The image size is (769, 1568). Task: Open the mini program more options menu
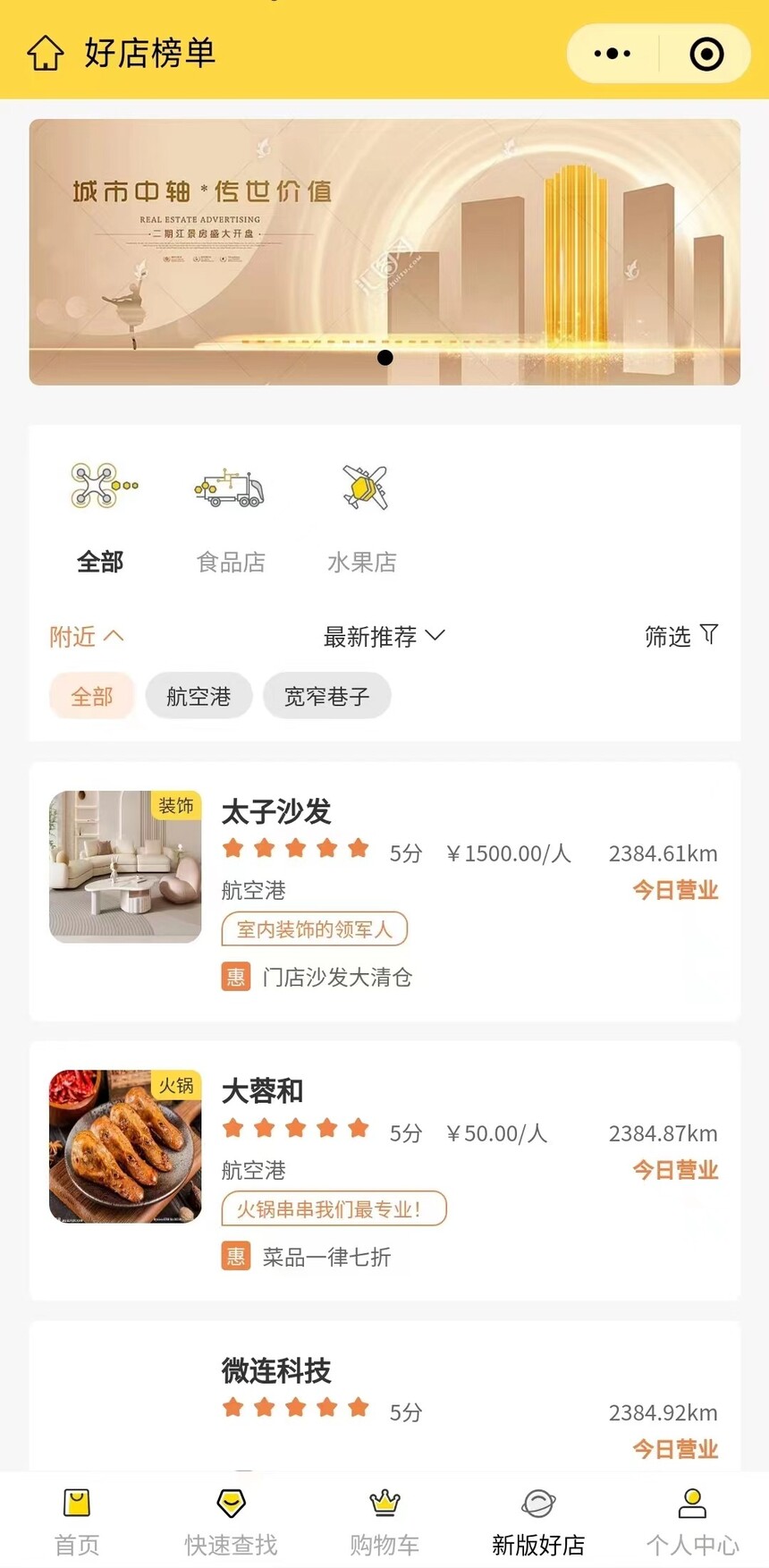coord(613,54)
